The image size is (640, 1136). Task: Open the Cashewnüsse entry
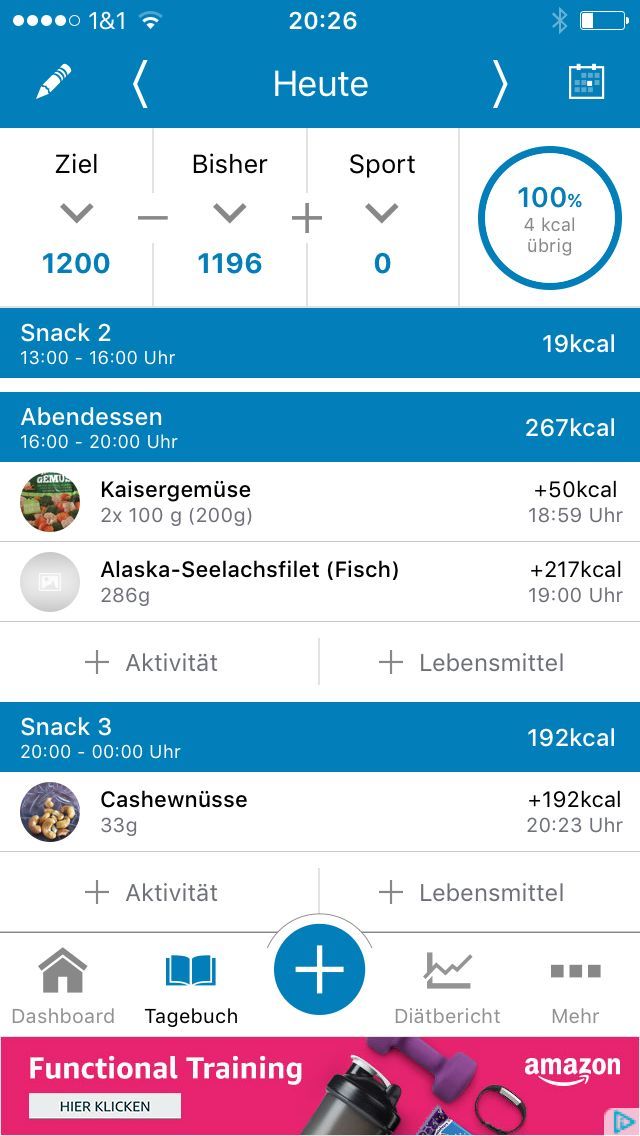click(320, 812)
